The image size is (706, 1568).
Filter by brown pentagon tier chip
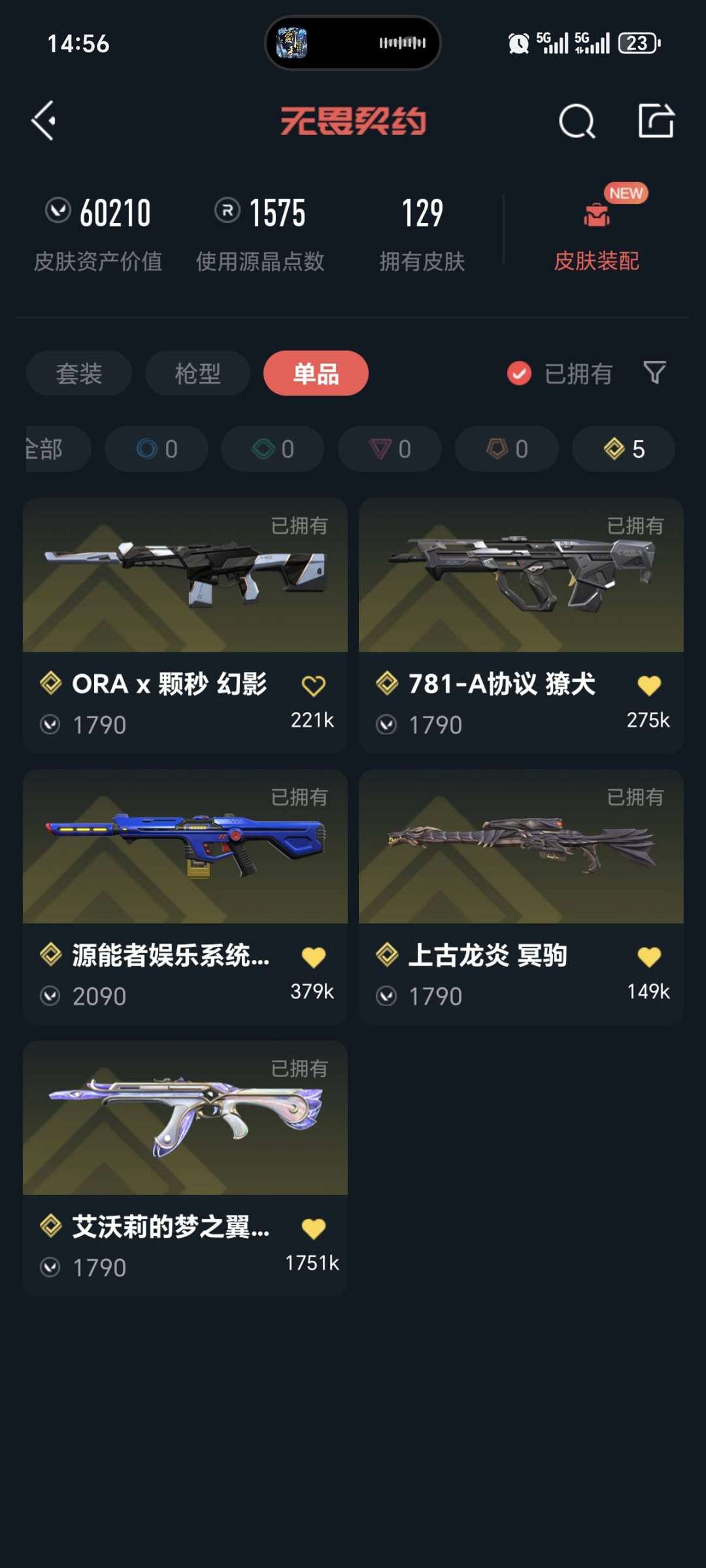(507, 449)
